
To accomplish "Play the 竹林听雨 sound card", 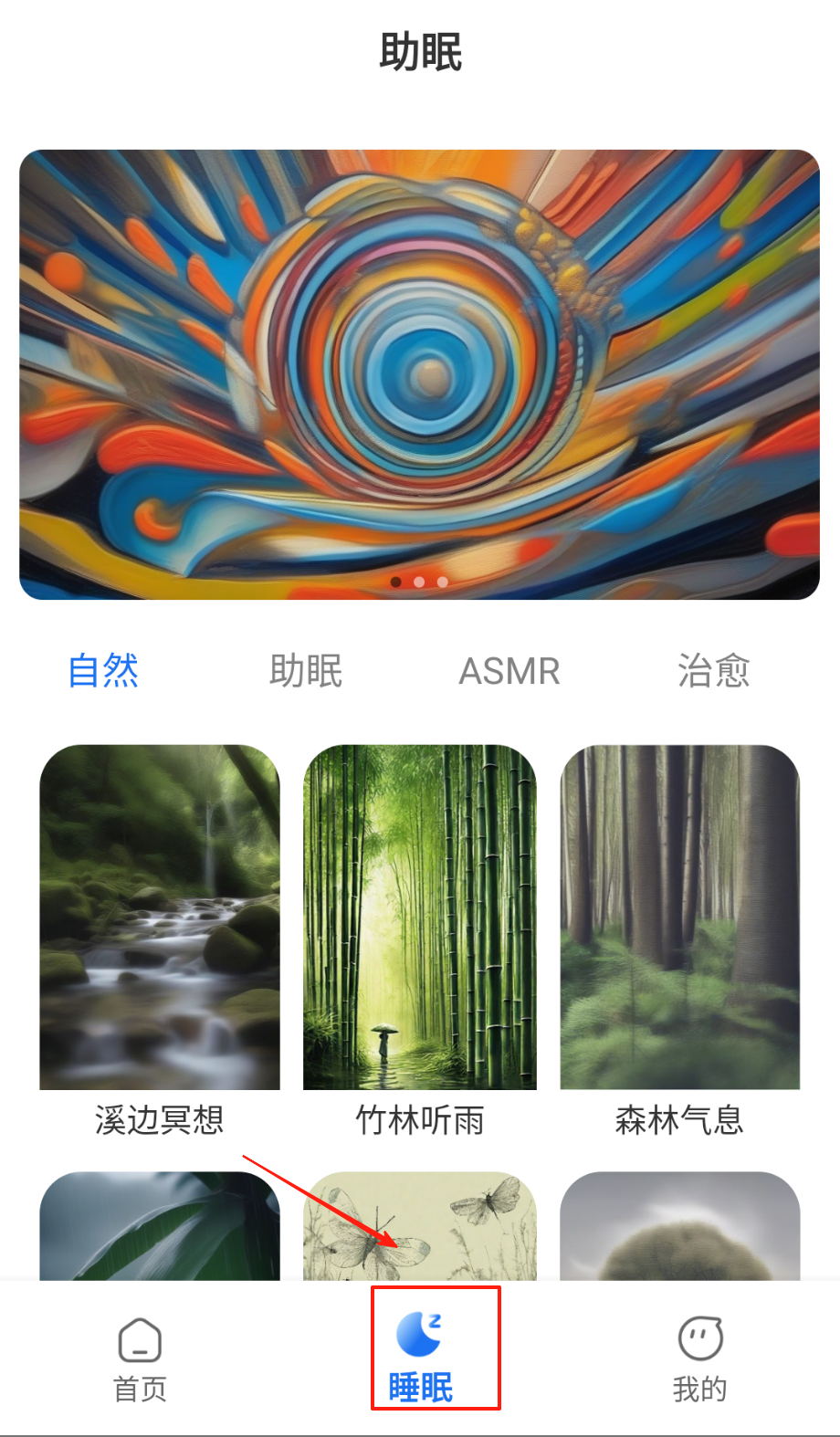I will coord(420,918).
